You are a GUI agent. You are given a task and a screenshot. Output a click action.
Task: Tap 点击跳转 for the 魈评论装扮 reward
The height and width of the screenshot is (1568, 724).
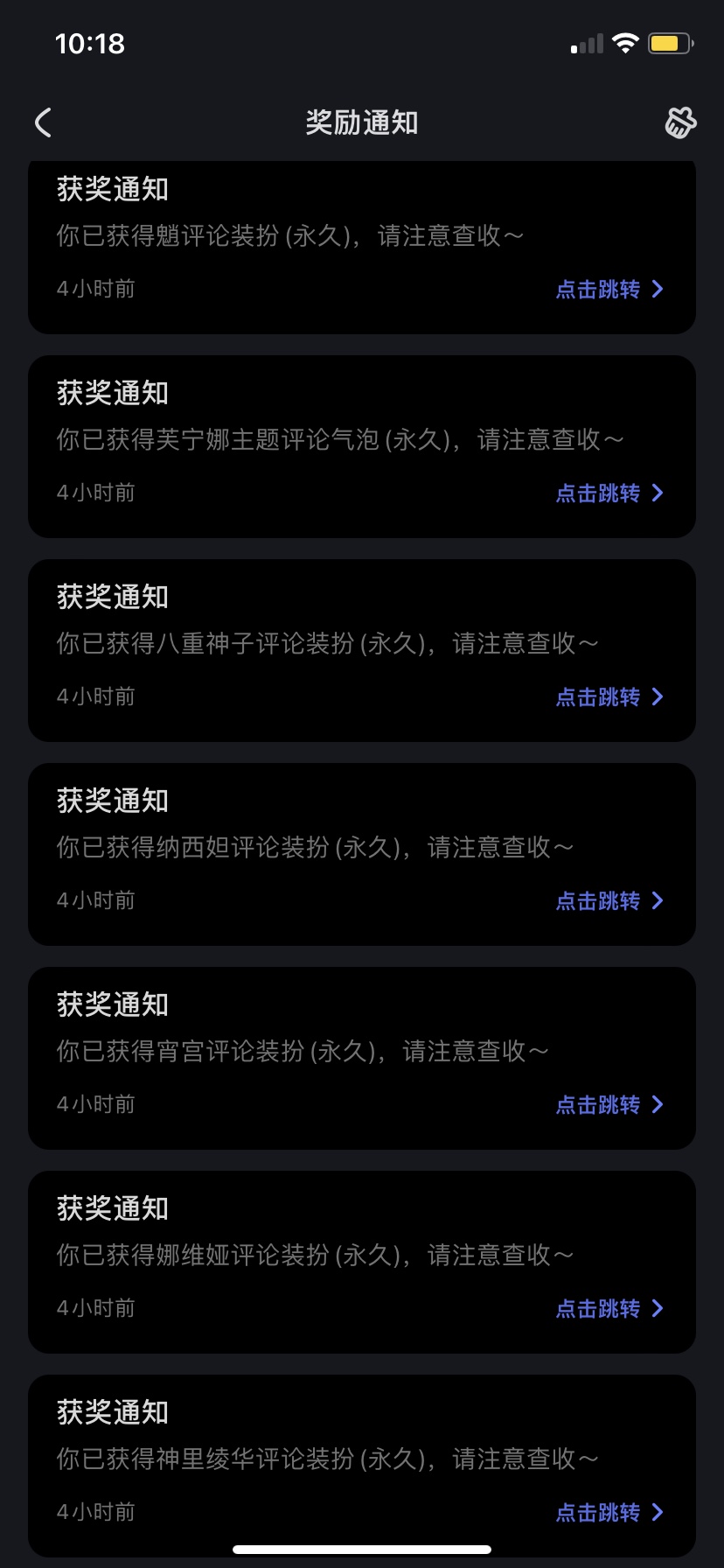click(x=609, y=290)
